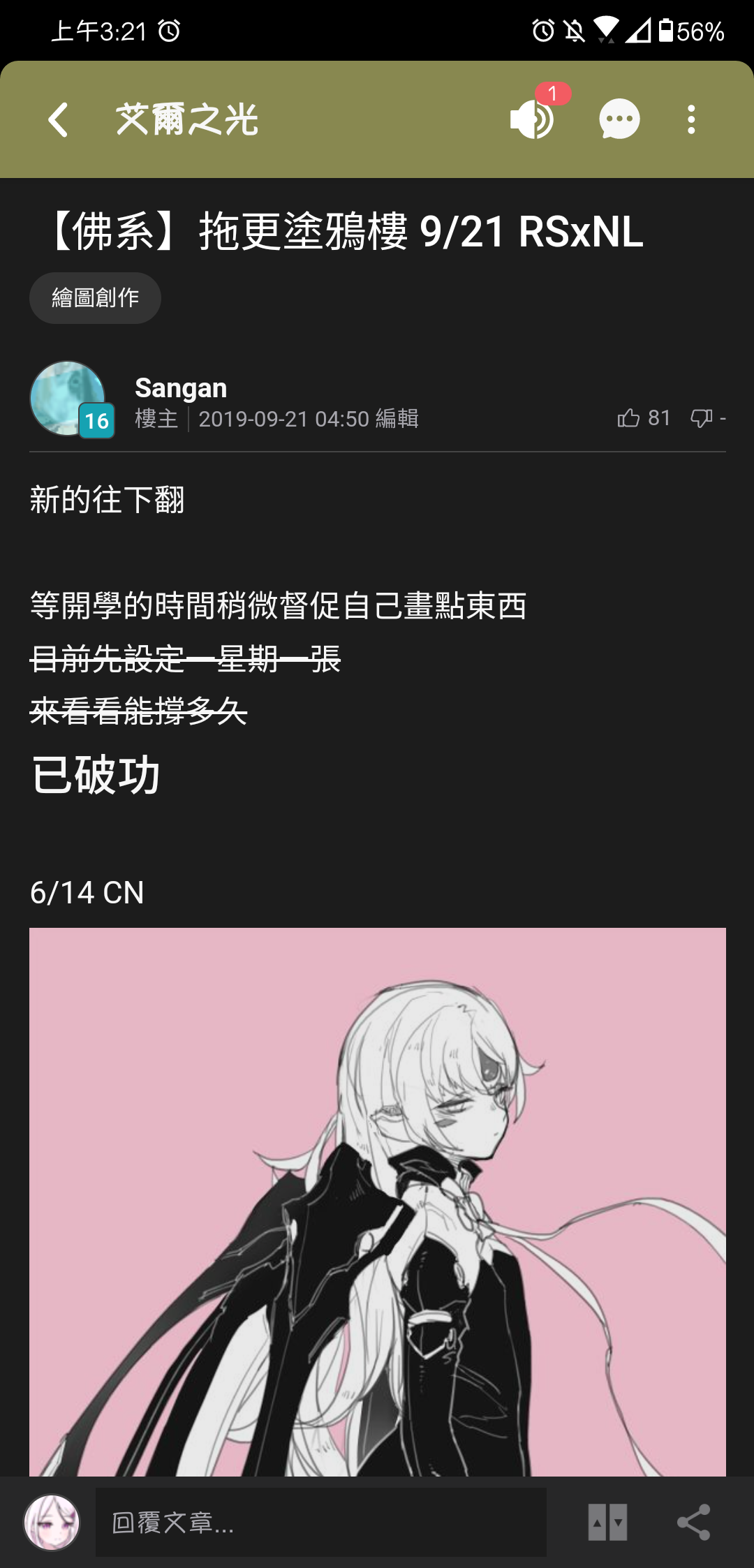
Task: Open the floor jump arrows button
Action: coord(607,1522)
